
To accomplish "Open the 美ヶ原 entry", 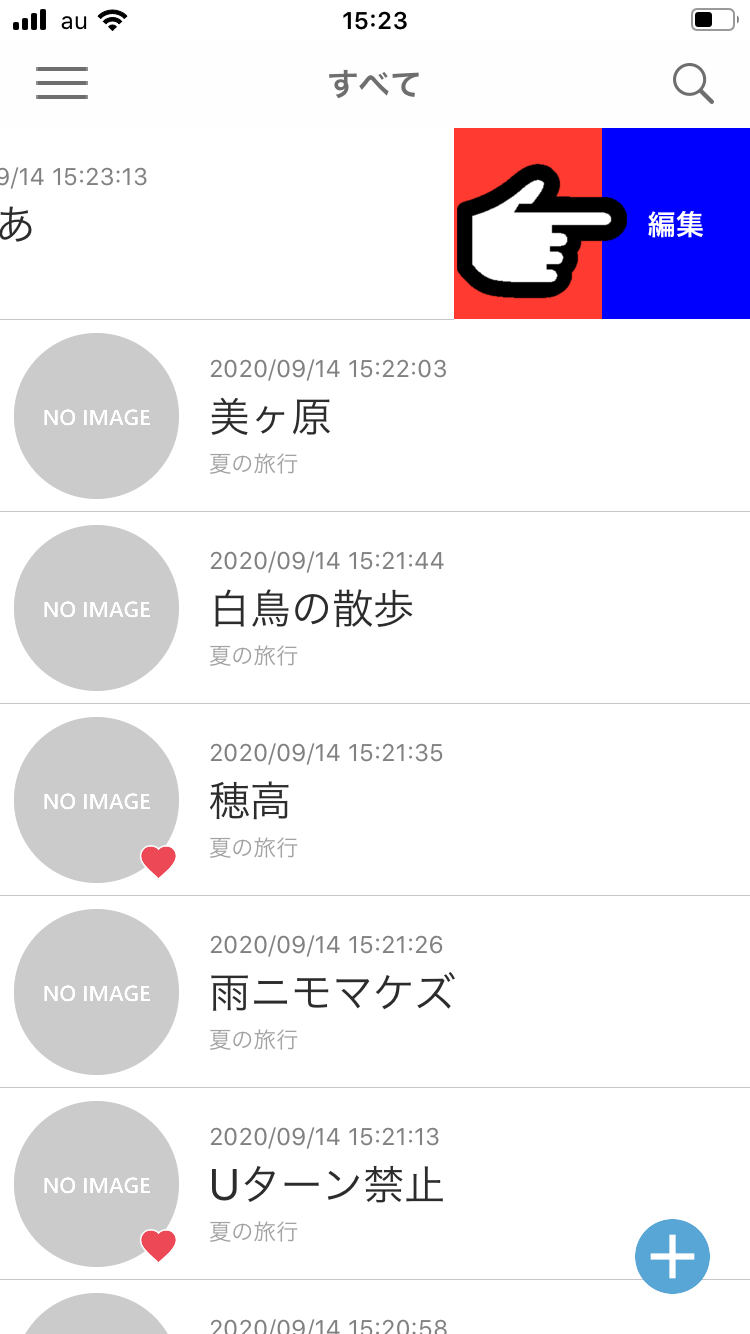I will click(x=375, y=416).
